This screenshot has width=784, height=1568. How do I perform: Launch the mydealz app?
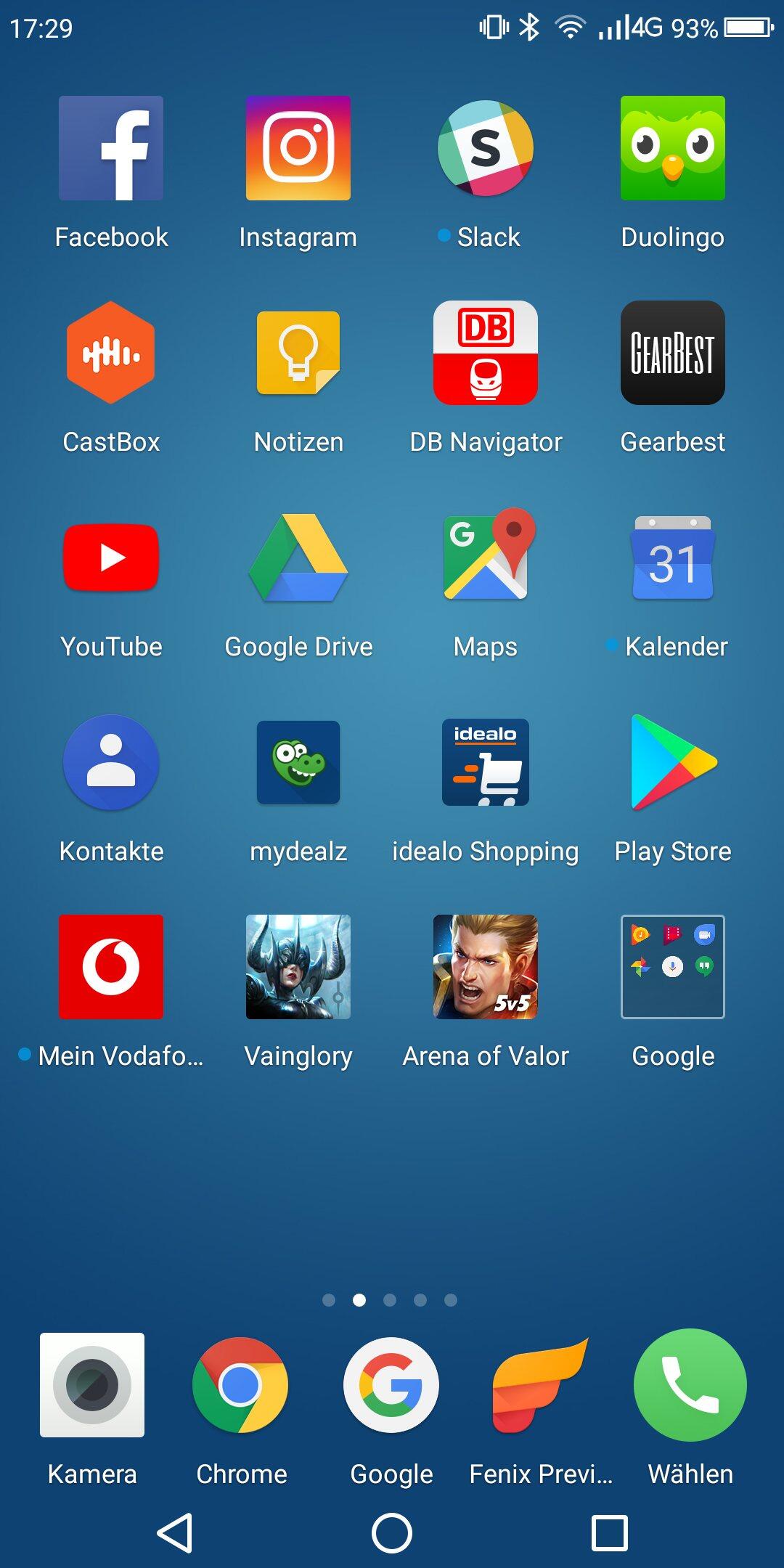298,763
